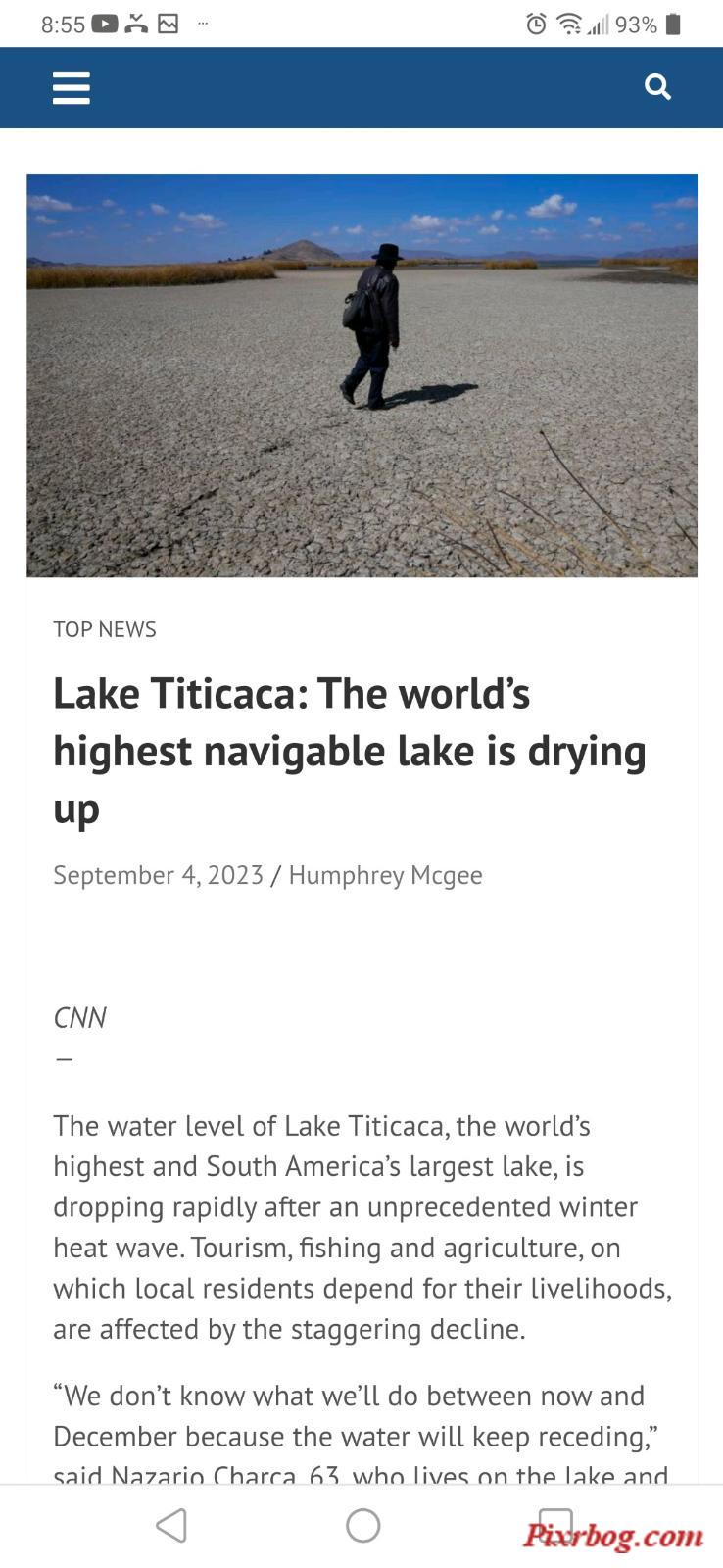Open the September 4, 2023 date link
This screenshot has height=1568, width=723.
(158, 875)
